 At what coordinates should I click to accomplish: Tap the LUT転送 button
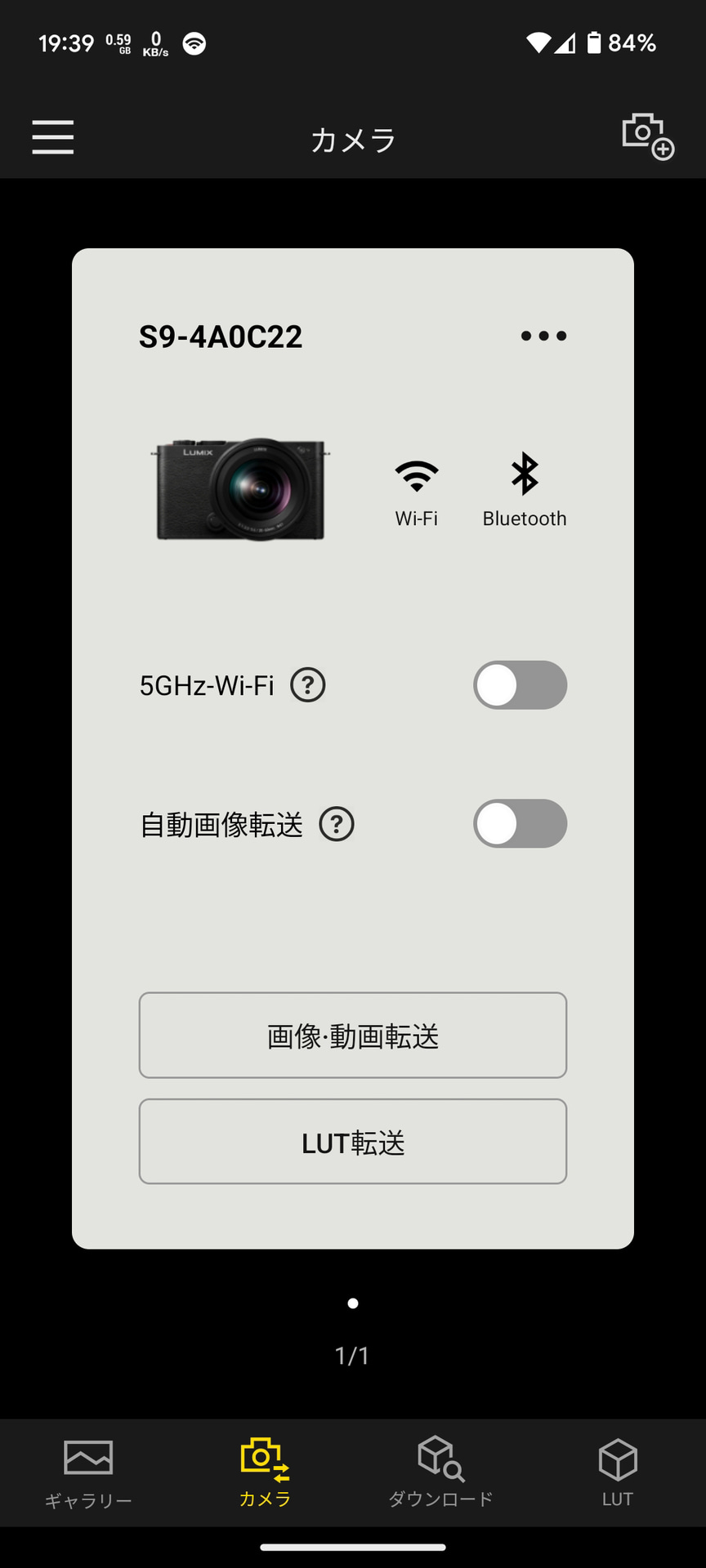click(x=352, y=1142)
